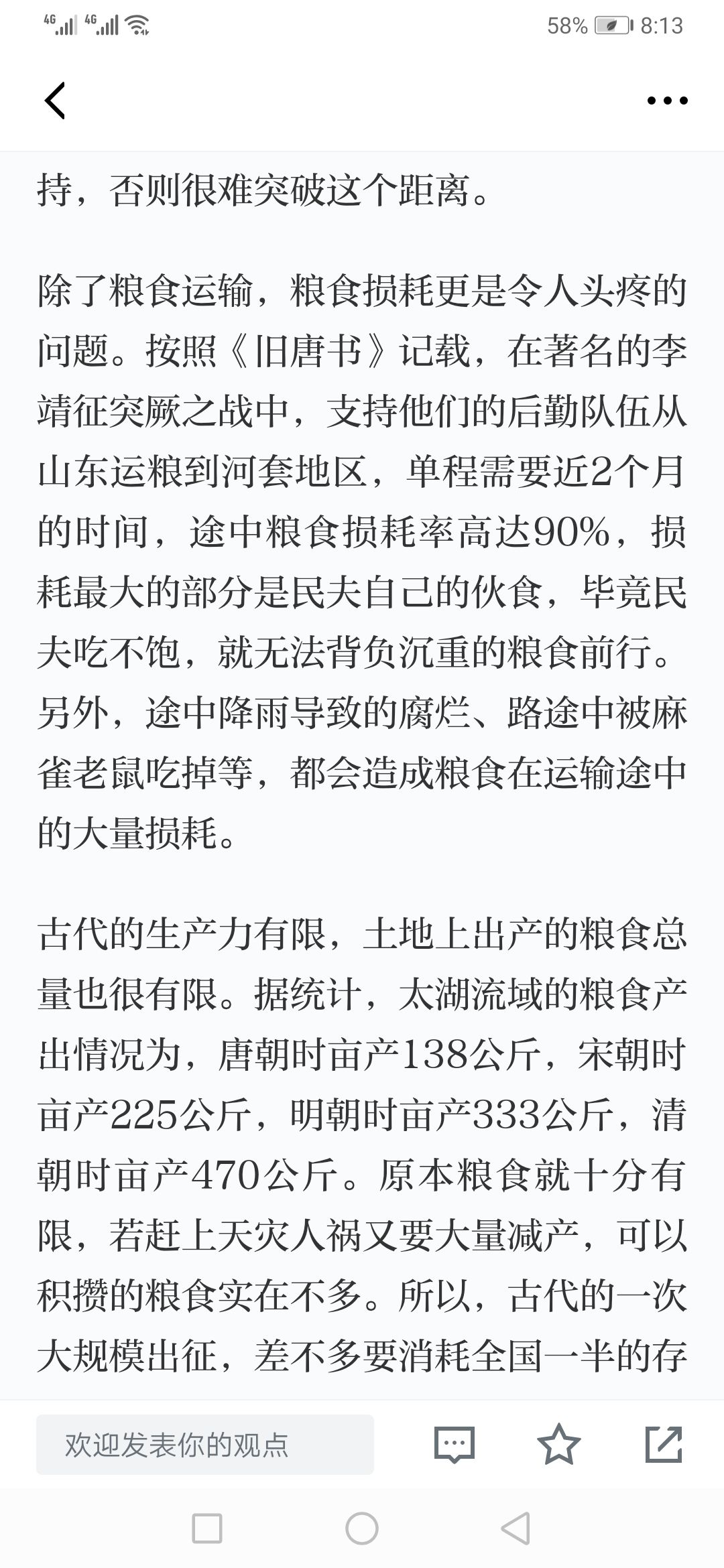Viewport: 724px width, 1568px height.
Task: Open the comments bubble icon
Action: pos(455,1444)
